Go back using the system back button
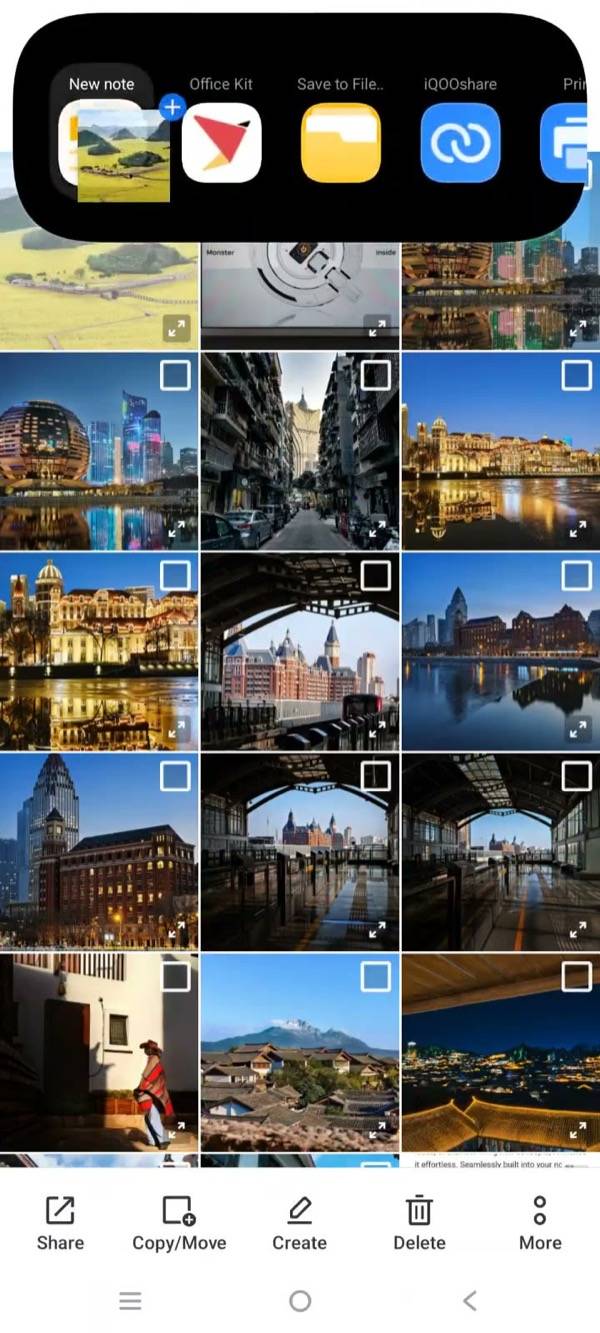The height and width of the screenshot is (1333, 600). point(470,1300)
